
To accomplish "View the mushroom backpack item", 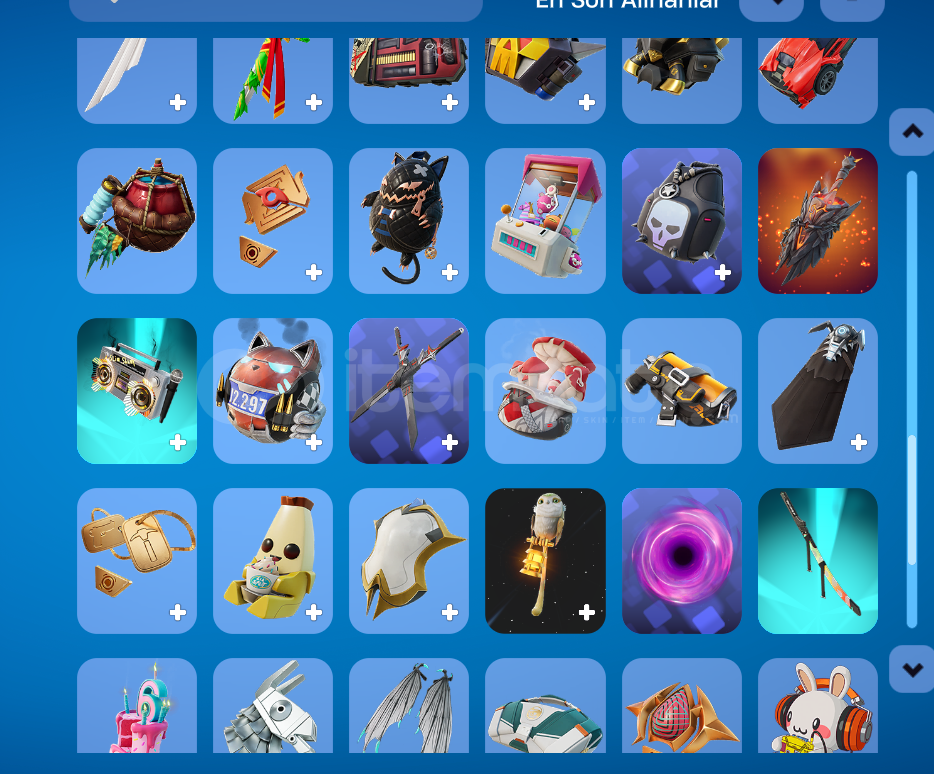I will click(545, 391).
